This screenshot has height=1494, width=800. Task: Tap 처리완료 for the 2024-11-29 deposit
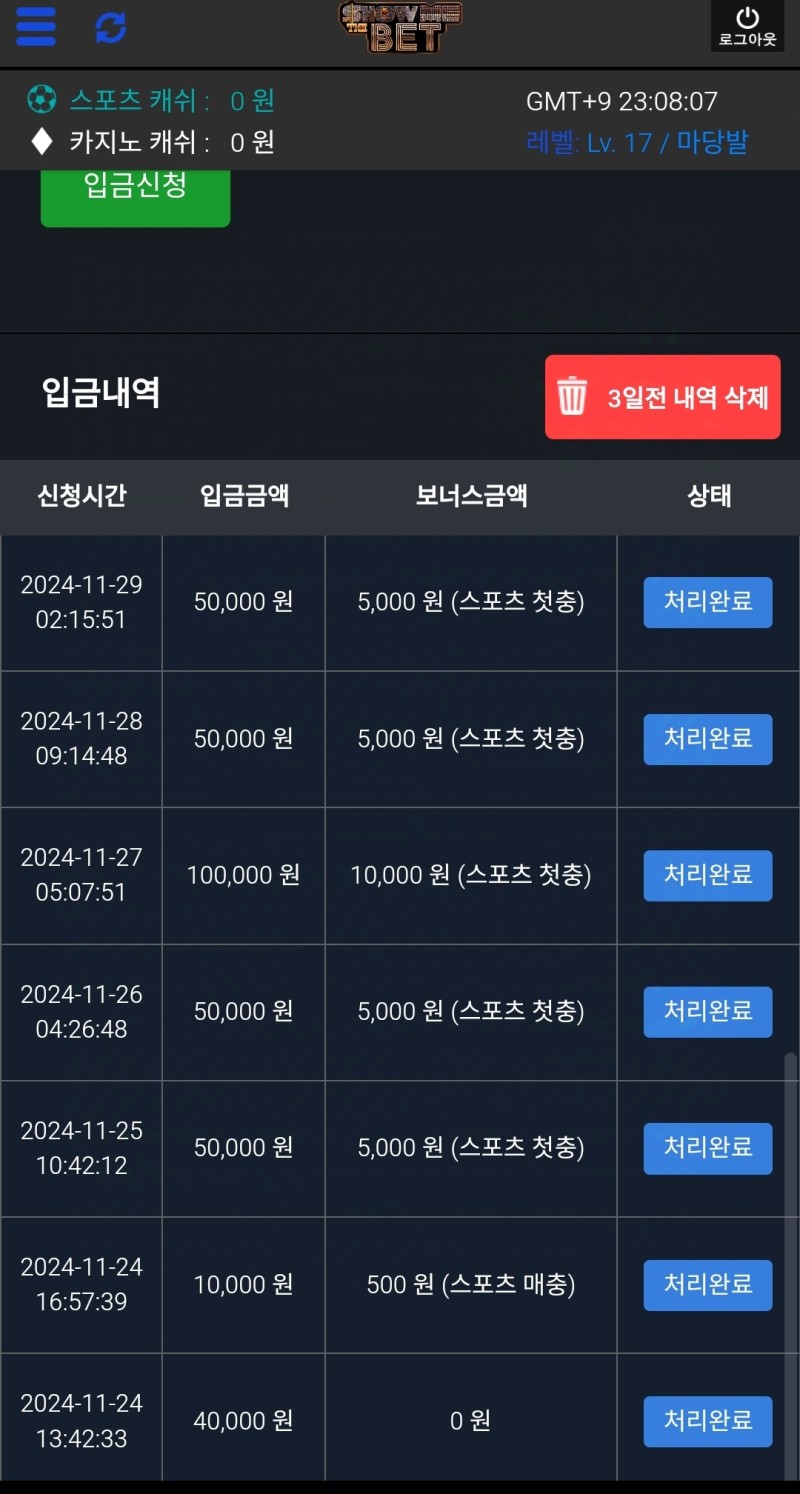click(x=707, y=602)
